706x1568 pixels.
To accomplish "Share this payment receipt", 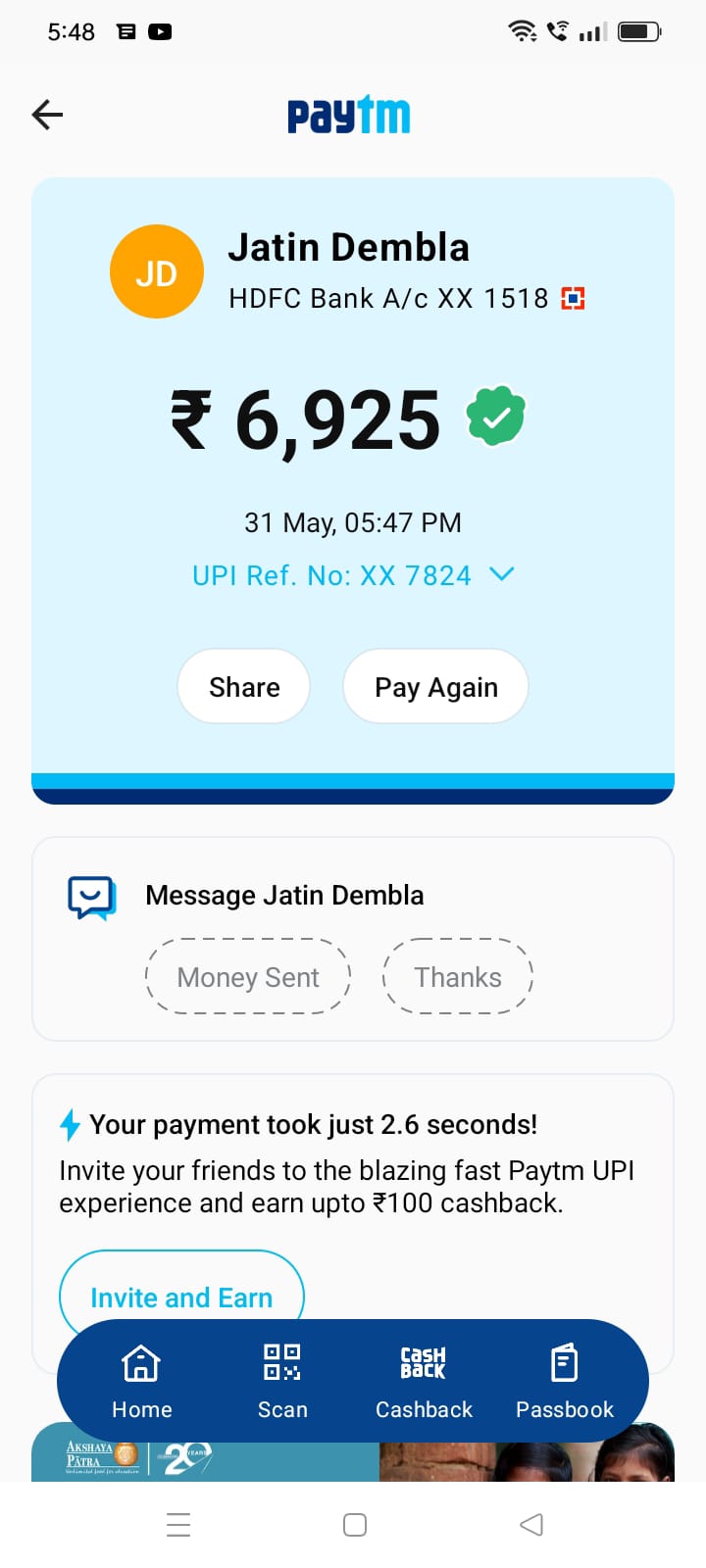I will pos(244,687).
